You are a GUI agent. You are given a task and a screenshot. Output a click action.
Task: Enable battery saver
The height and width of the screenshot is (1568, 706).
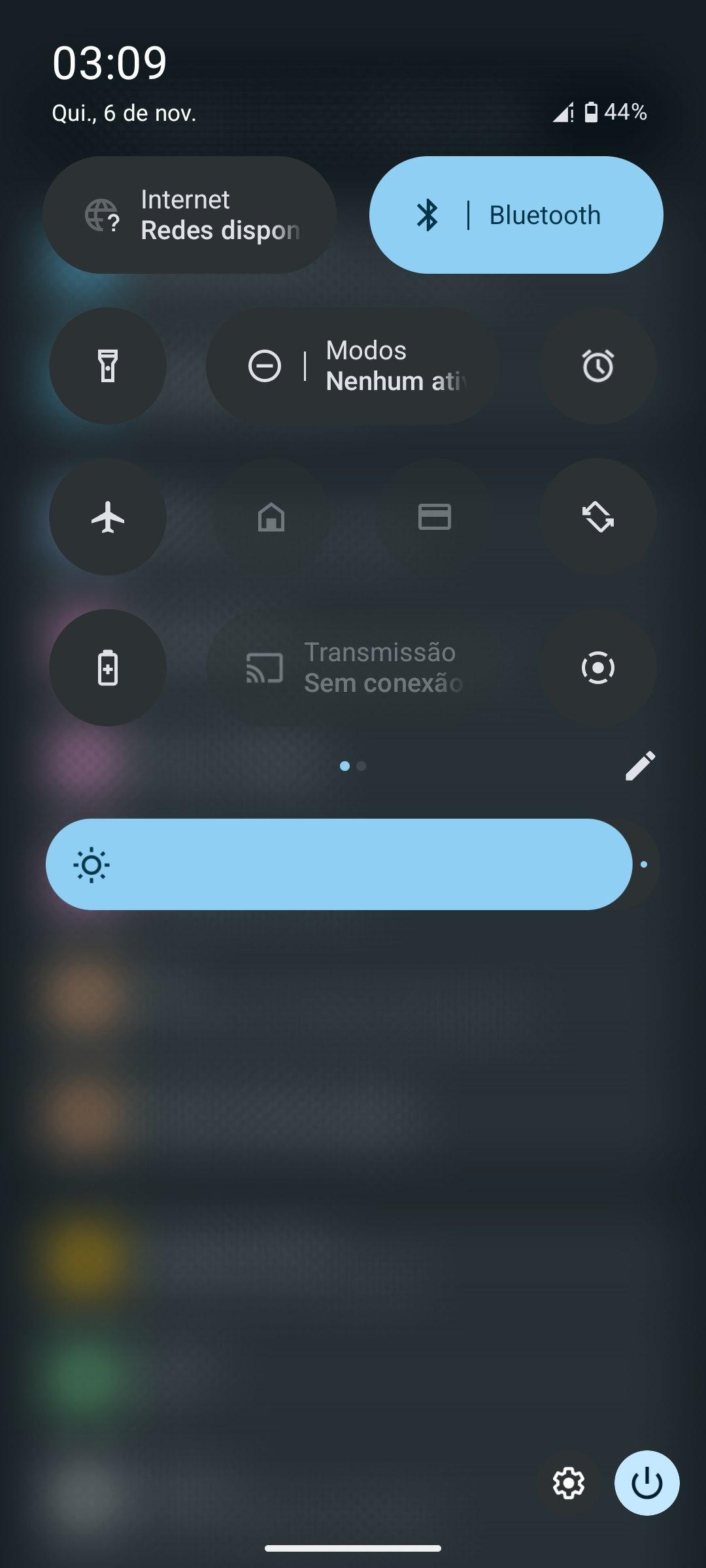coord(108,668)
